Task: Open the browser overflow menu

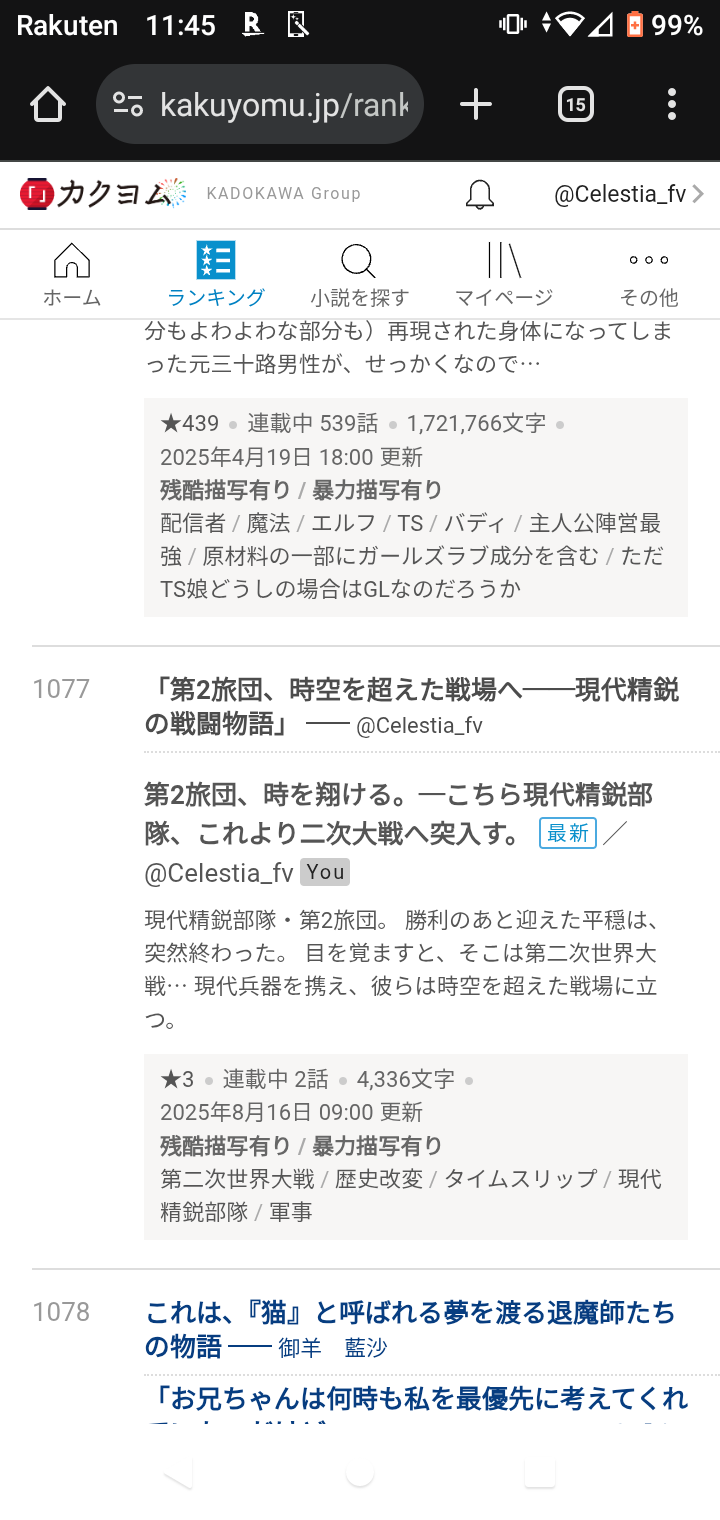Action: [671, 104]
